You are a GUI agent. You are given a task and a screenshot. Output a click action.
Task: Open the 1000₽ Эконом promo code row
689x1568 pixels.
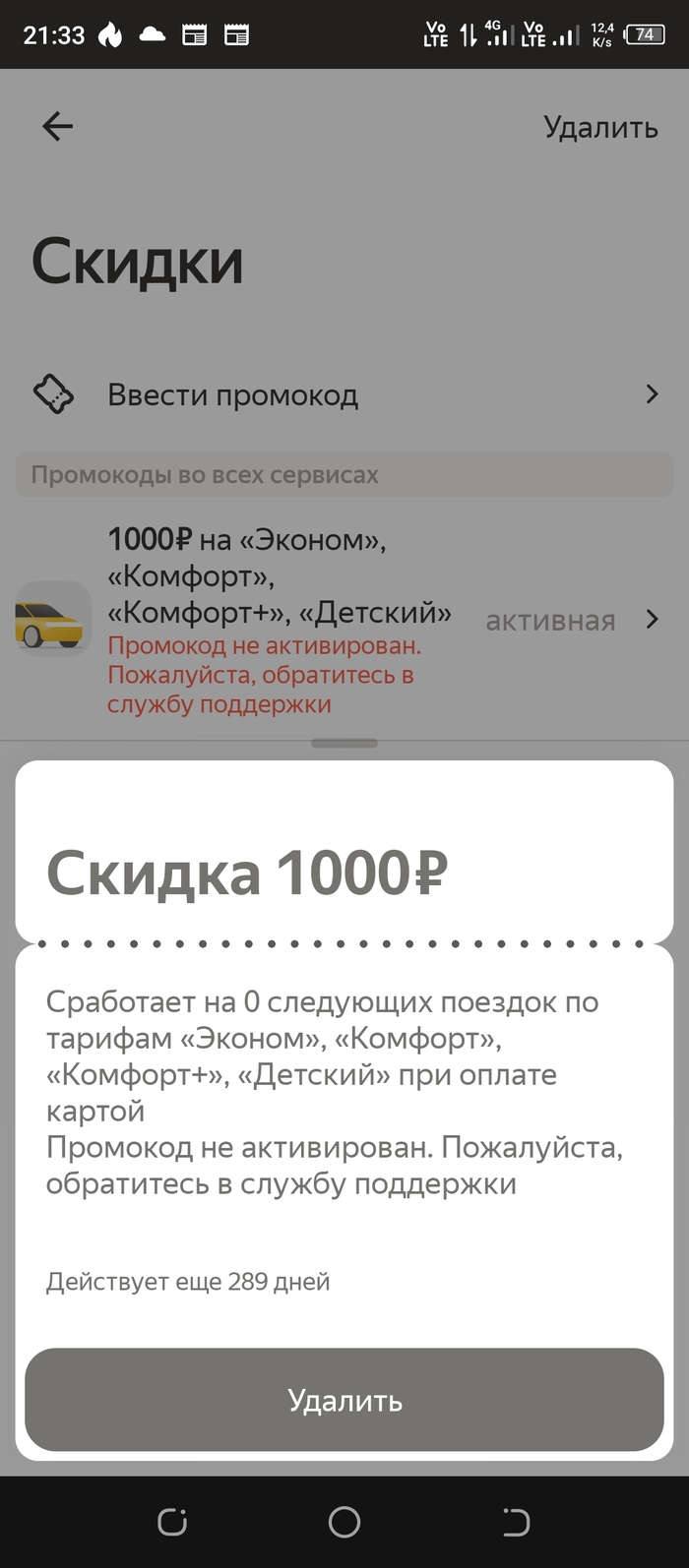pos(344,621)
